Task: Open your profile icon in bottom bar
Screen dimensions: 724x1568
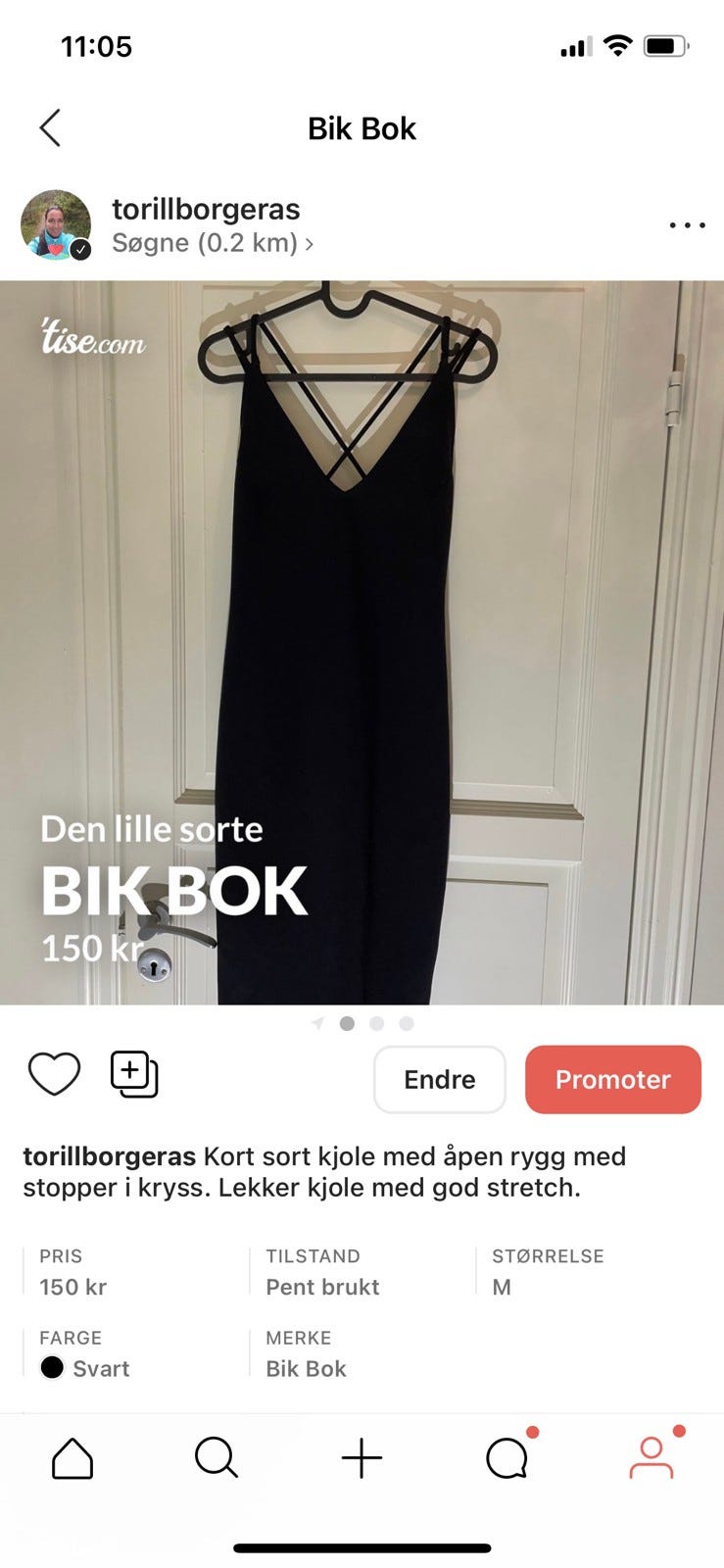Action: pyautogui.click(x=651, y=1457)
